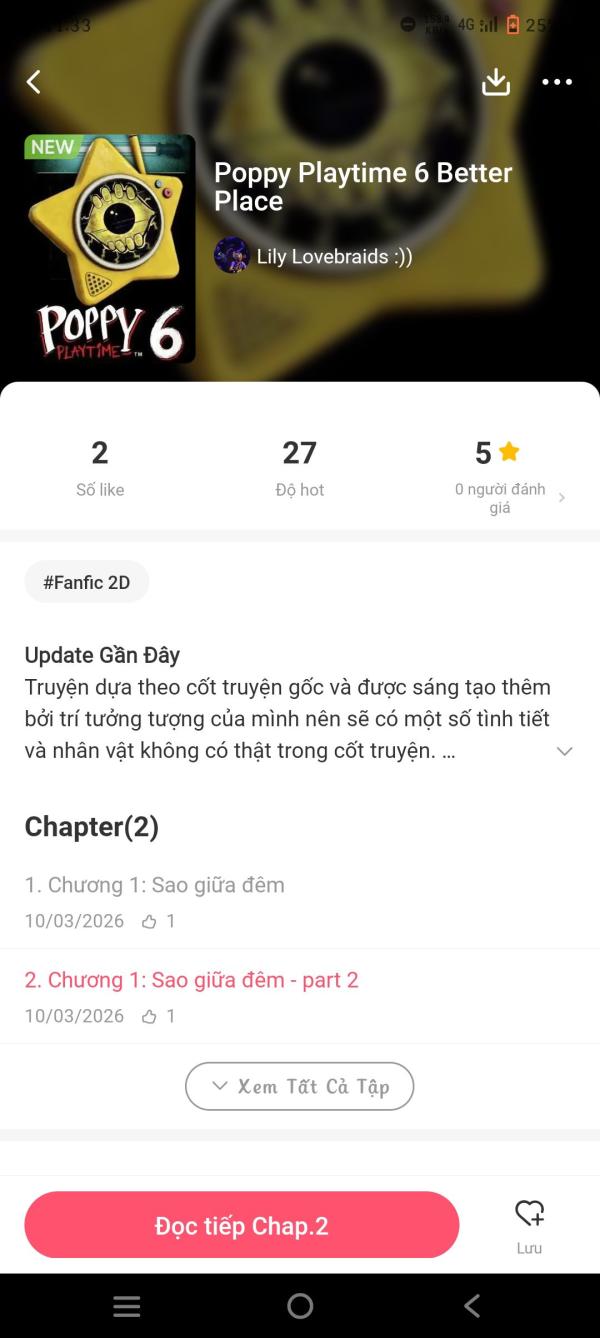Tap Xem Tất Cả Tập button
Screen dimensions: 600x1338
(299, 1086)
